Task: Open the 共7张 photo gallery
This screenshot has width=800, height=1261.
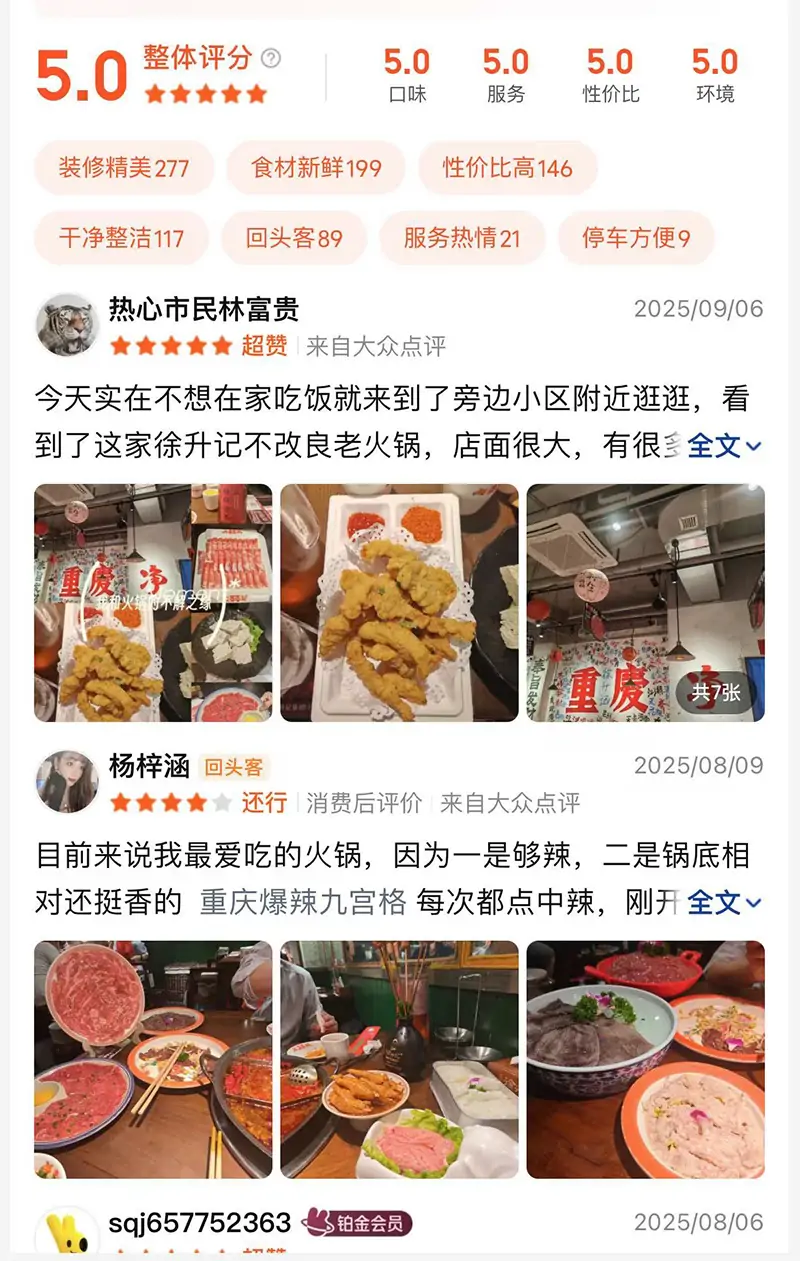Action: pos(646,603)
